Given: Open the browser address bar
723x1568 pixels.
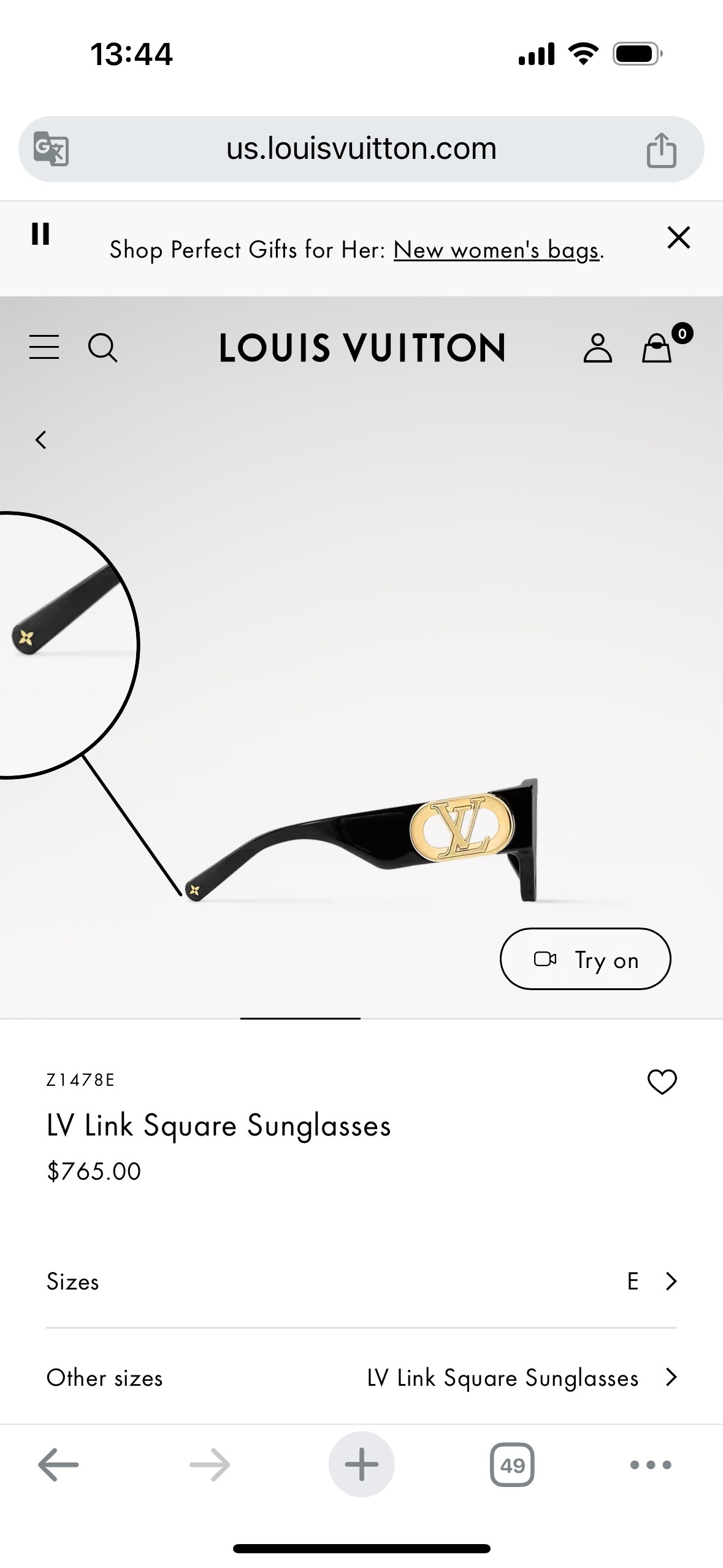Looking at the screenshot, I should pyautogui.click(x=361, y=148).
